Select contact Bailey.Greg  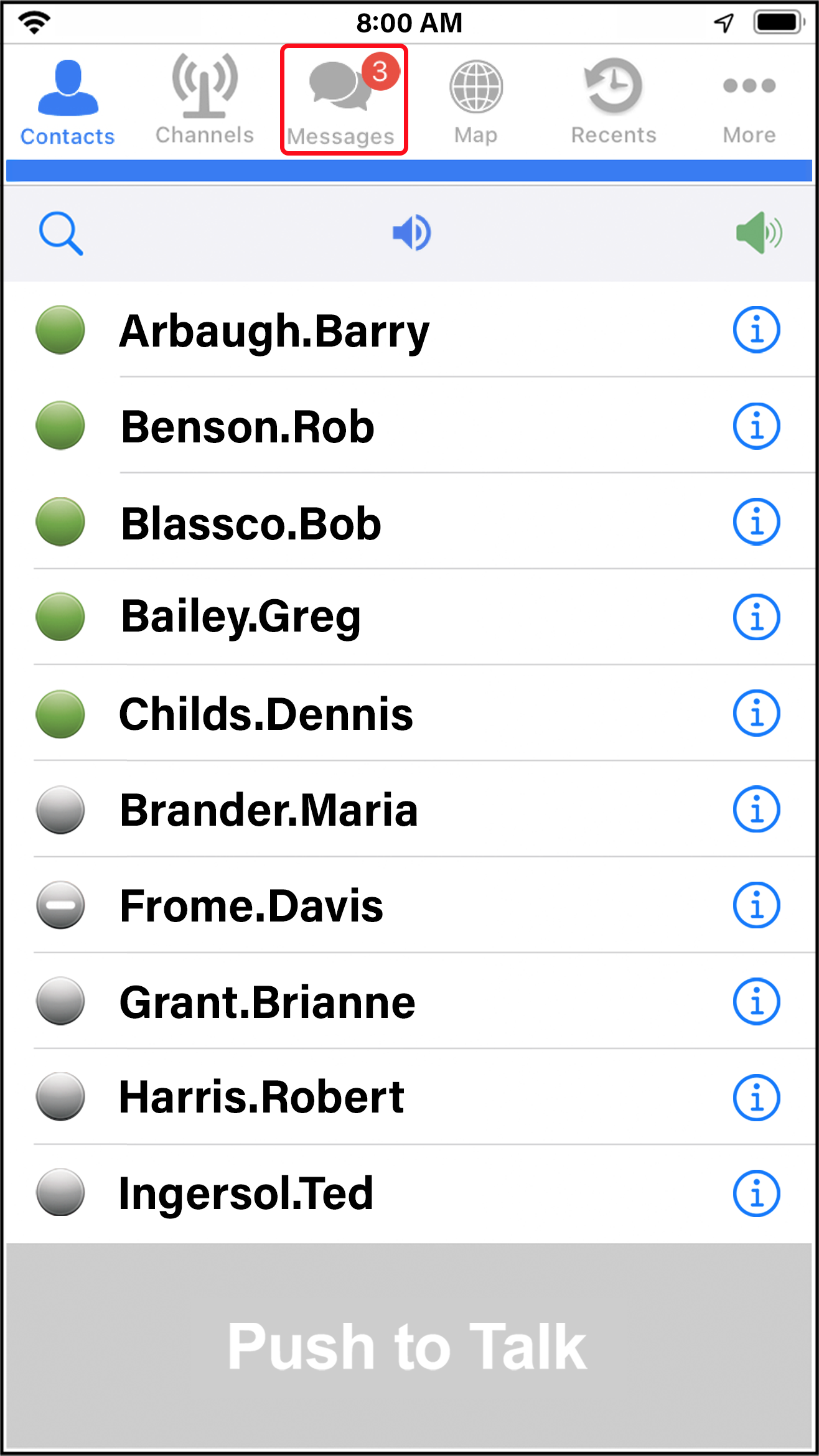pyautogui.click(x=241, y=617)
